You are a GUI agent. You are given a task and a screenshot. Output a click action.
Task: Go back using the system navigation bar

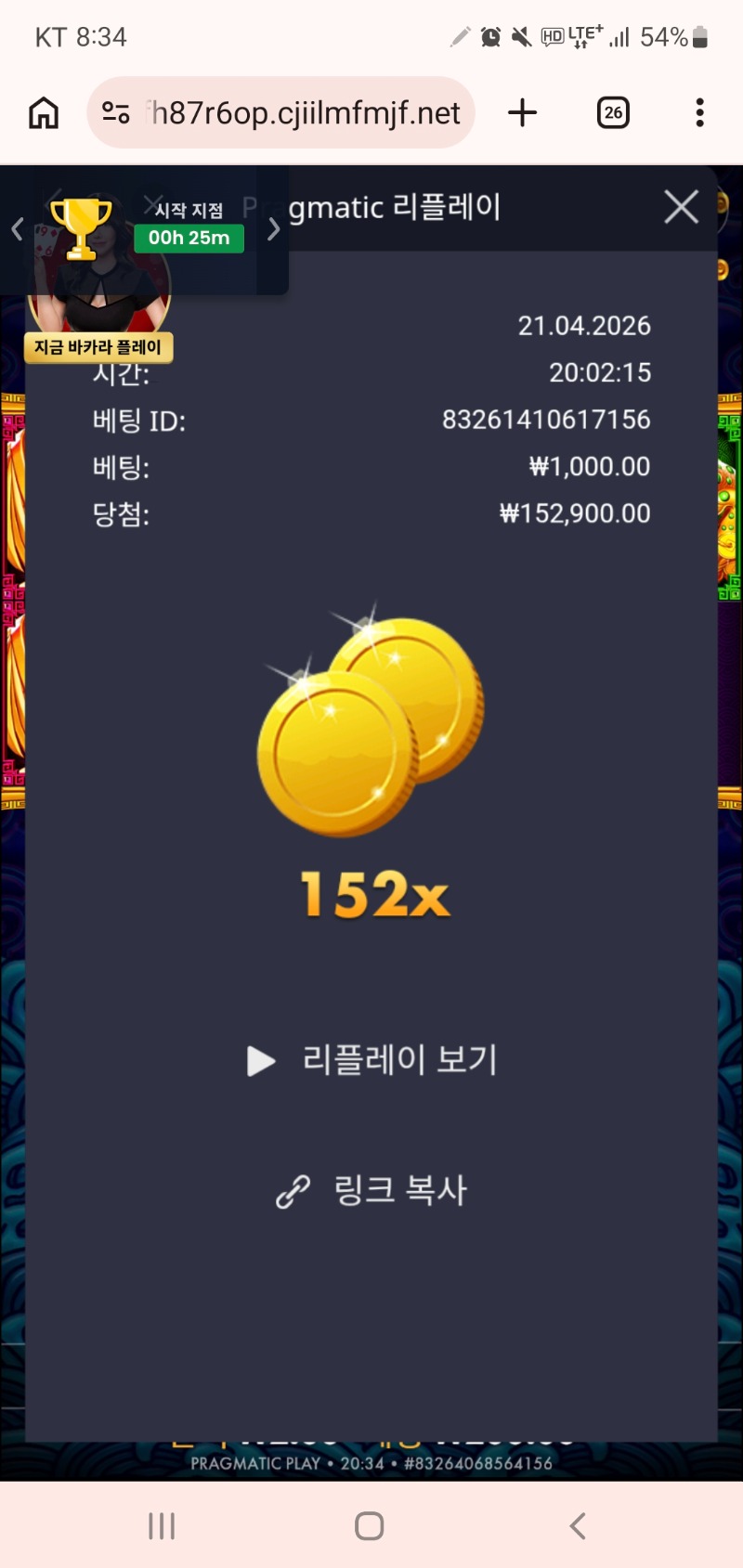click(578, 1525)
